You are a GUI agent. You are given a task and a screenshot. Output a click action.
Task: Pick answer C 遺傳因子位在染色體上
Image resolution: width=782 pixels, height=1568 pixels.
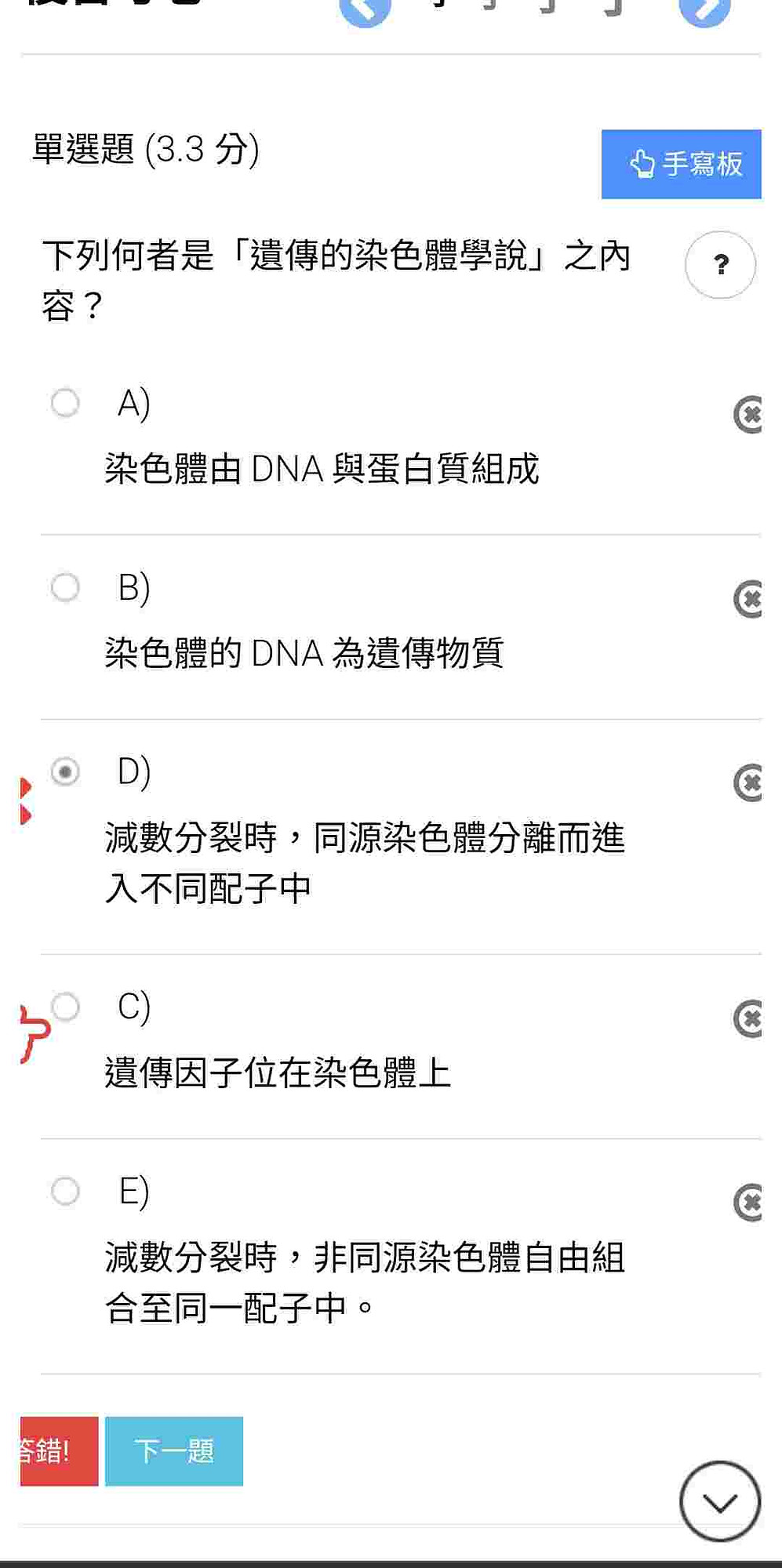pos(65,1007)
